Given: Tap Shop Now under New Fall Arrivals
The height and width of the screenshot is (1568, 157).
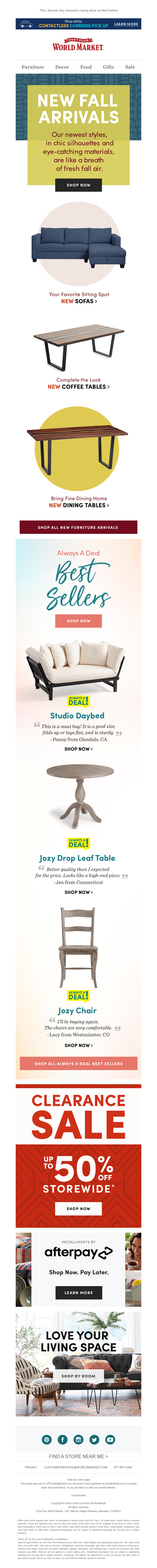Looking at the screenshot, I should 78,185.
